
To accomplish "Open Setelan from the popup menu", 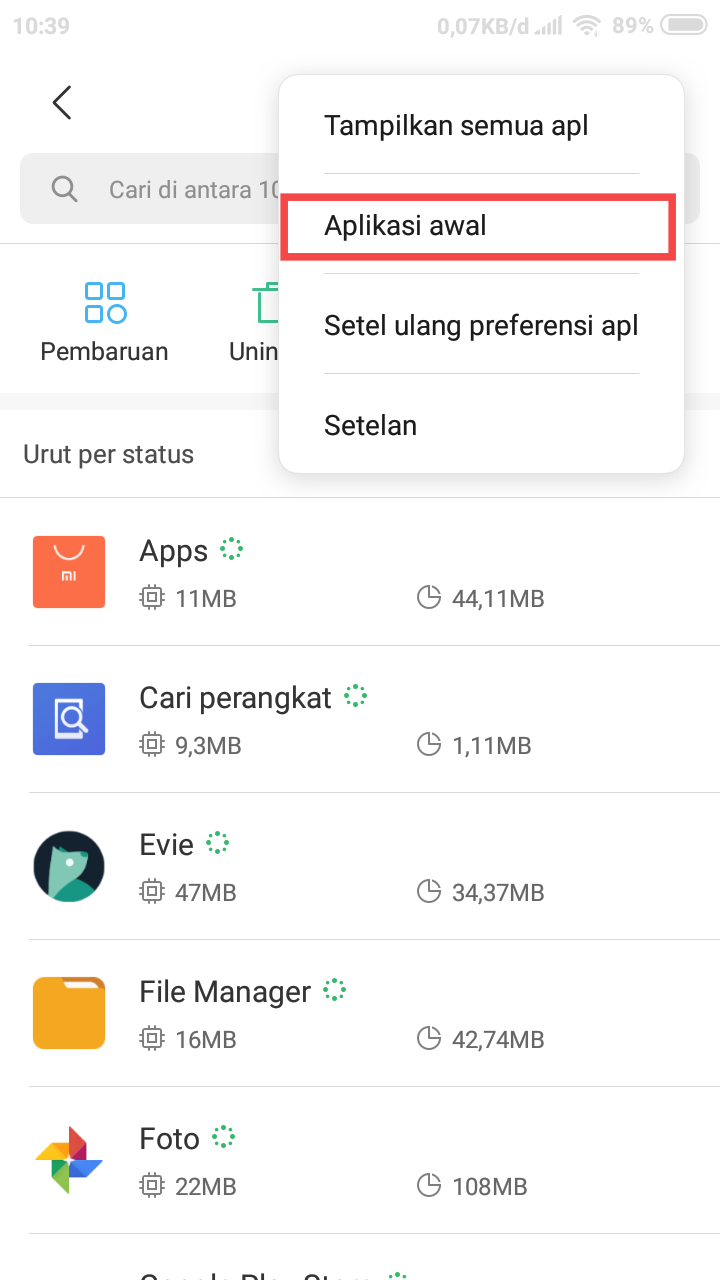I will [371, 426].
